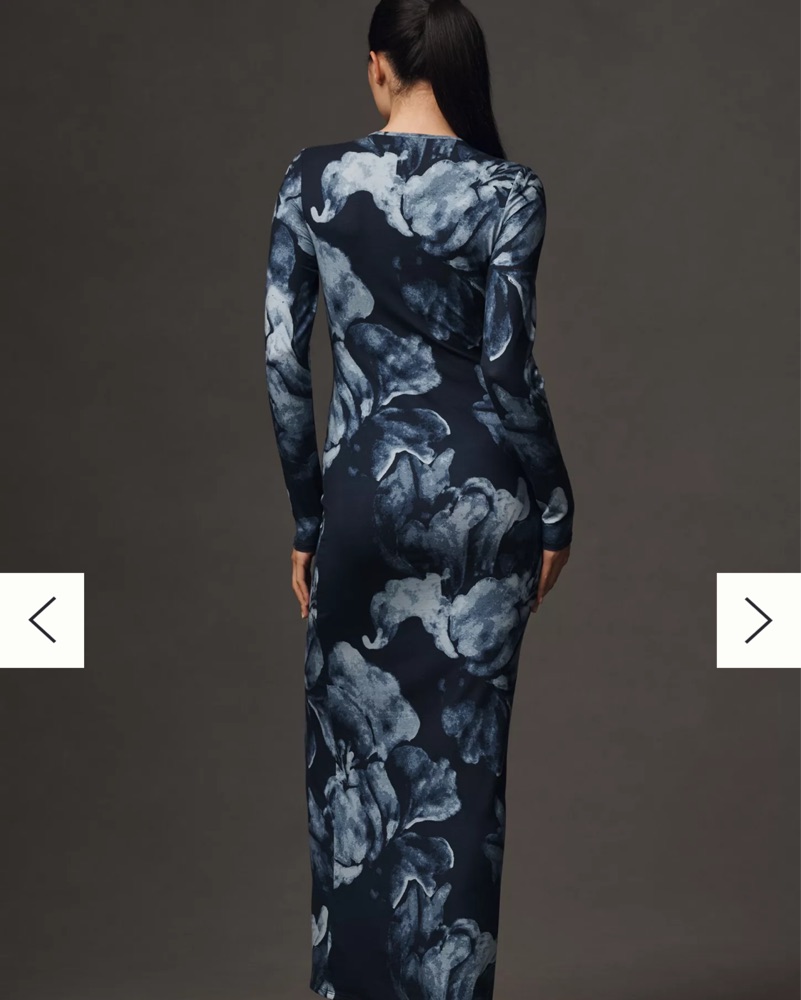801x1000 pixels.
Task: Go to the previous product photo
Action: coord(42,620)
